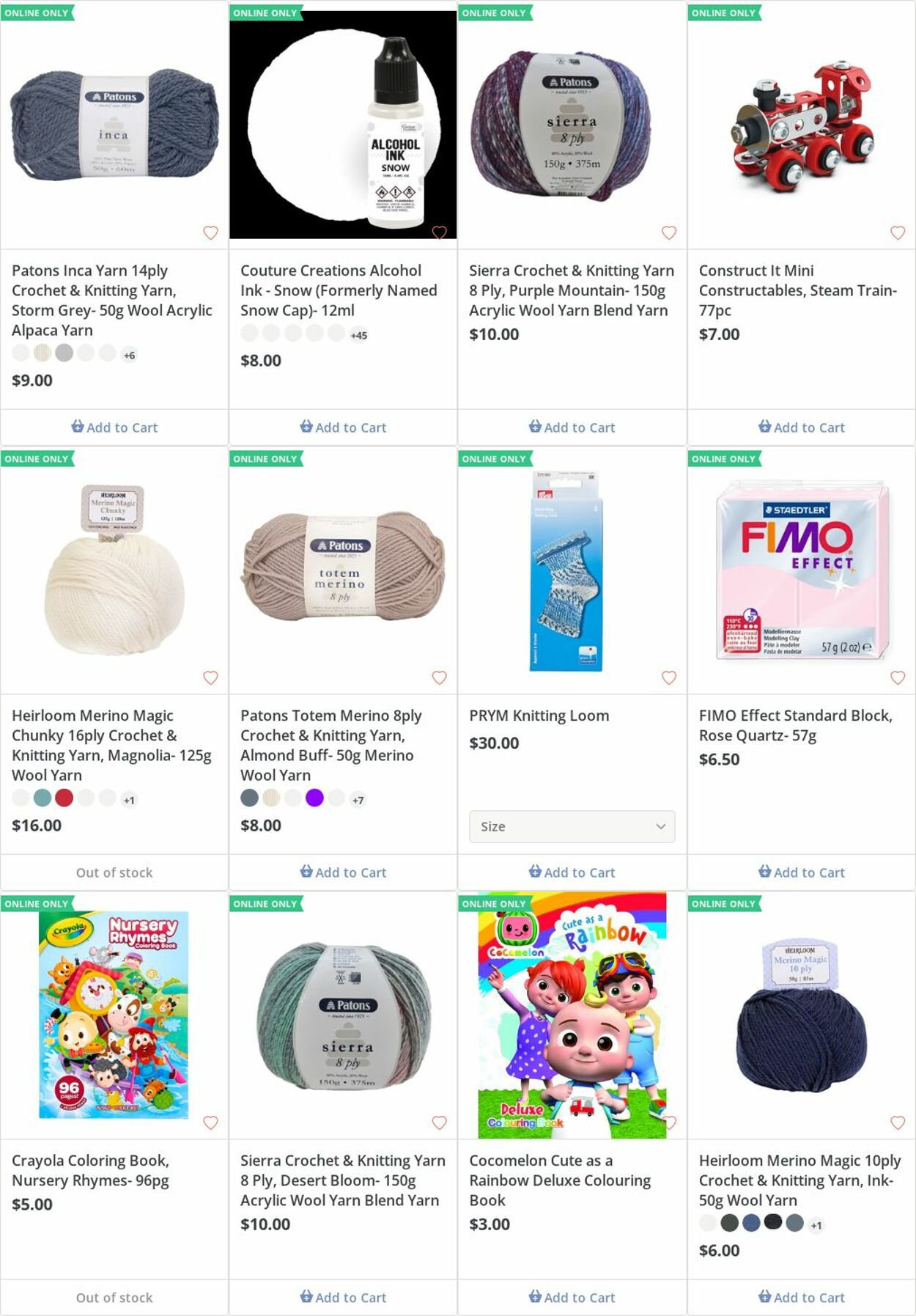Favorite the Sierra Purple Mountain yarn
916x1316 pixels.
click(x=668, y=233)
